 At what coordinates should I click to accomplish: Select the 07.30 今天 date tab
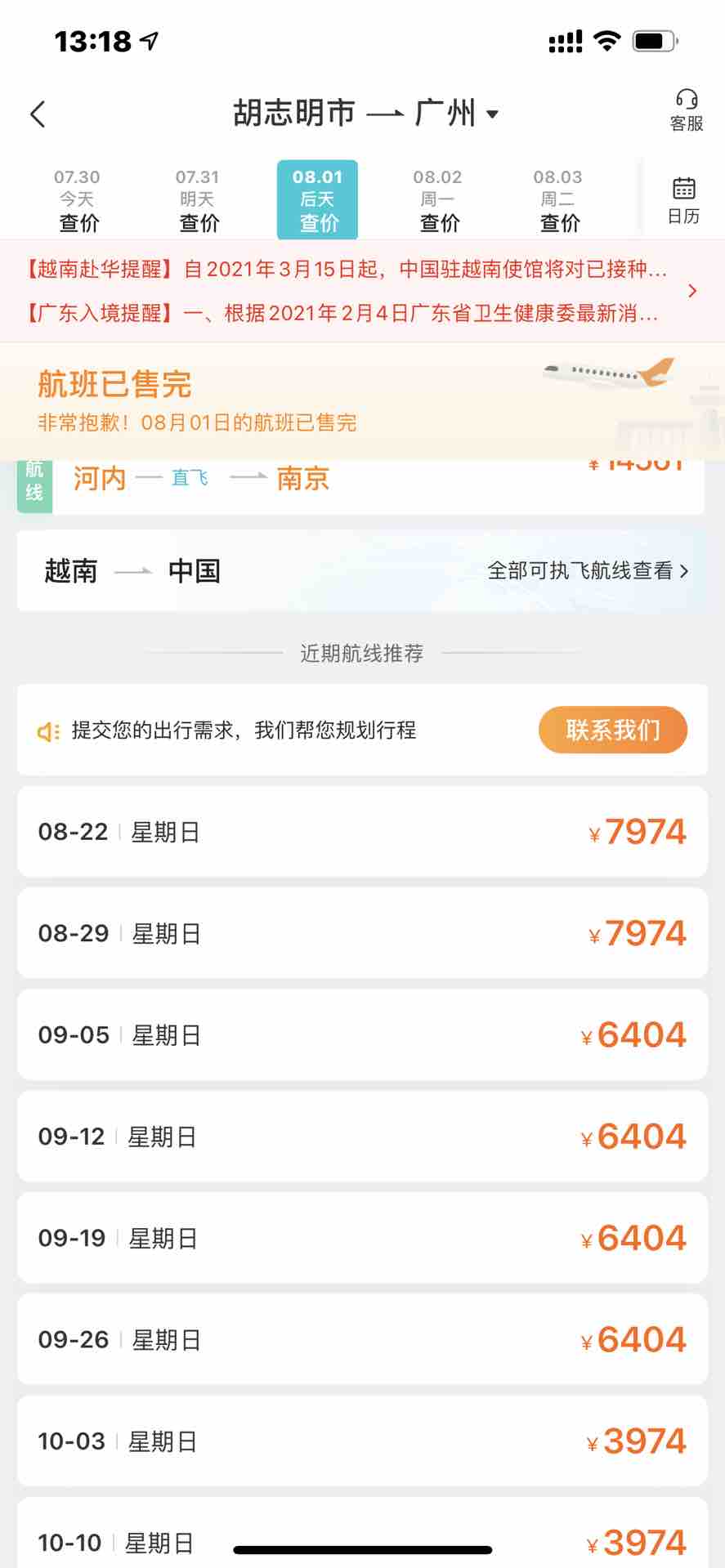pyautogui.click(x=78, y=200)
